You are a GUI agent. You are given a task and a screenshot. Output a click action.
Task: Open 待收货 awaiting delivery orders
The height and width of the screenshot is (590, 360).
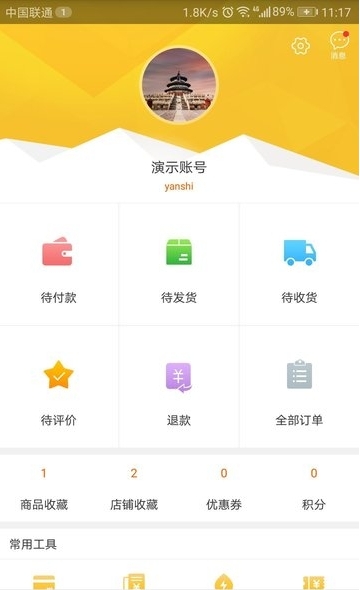(x=299, y=265)
